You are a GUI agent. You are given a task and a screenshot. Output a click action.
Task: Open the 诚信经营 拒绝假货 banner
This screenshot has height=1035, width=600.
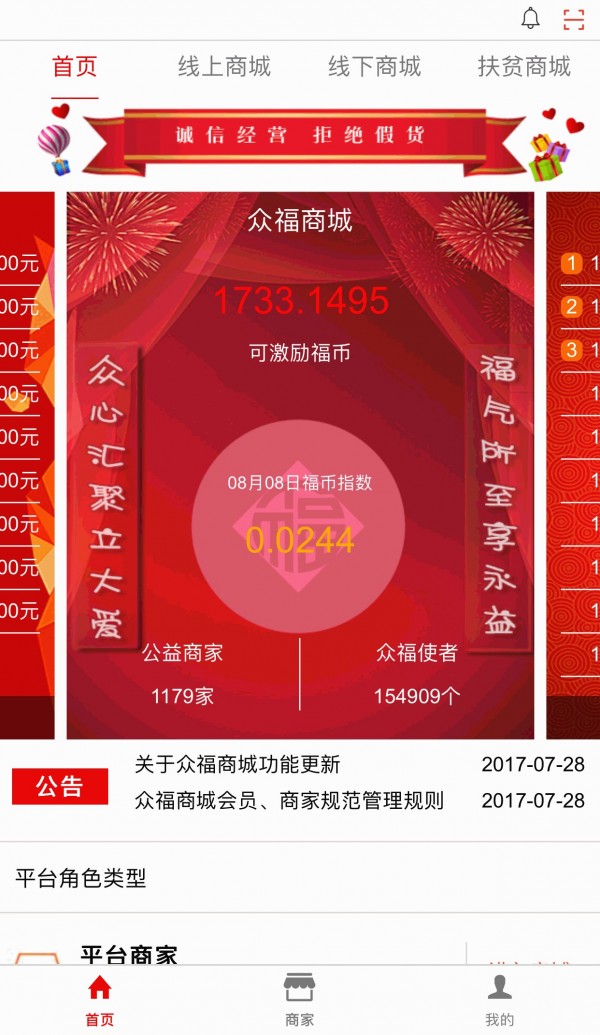tap(300, 137)
